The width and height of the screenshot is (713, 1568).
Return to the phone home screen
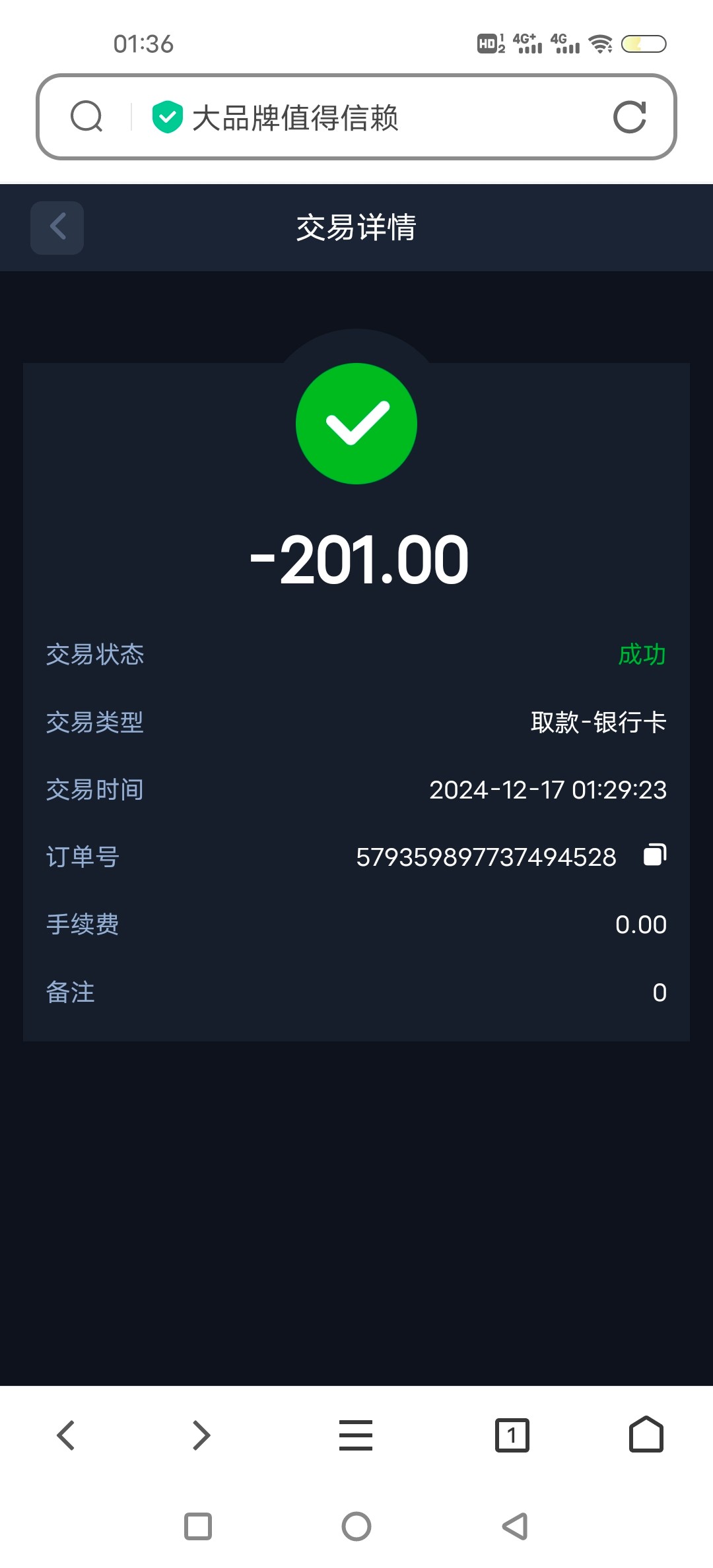[x=356, y=1526]
